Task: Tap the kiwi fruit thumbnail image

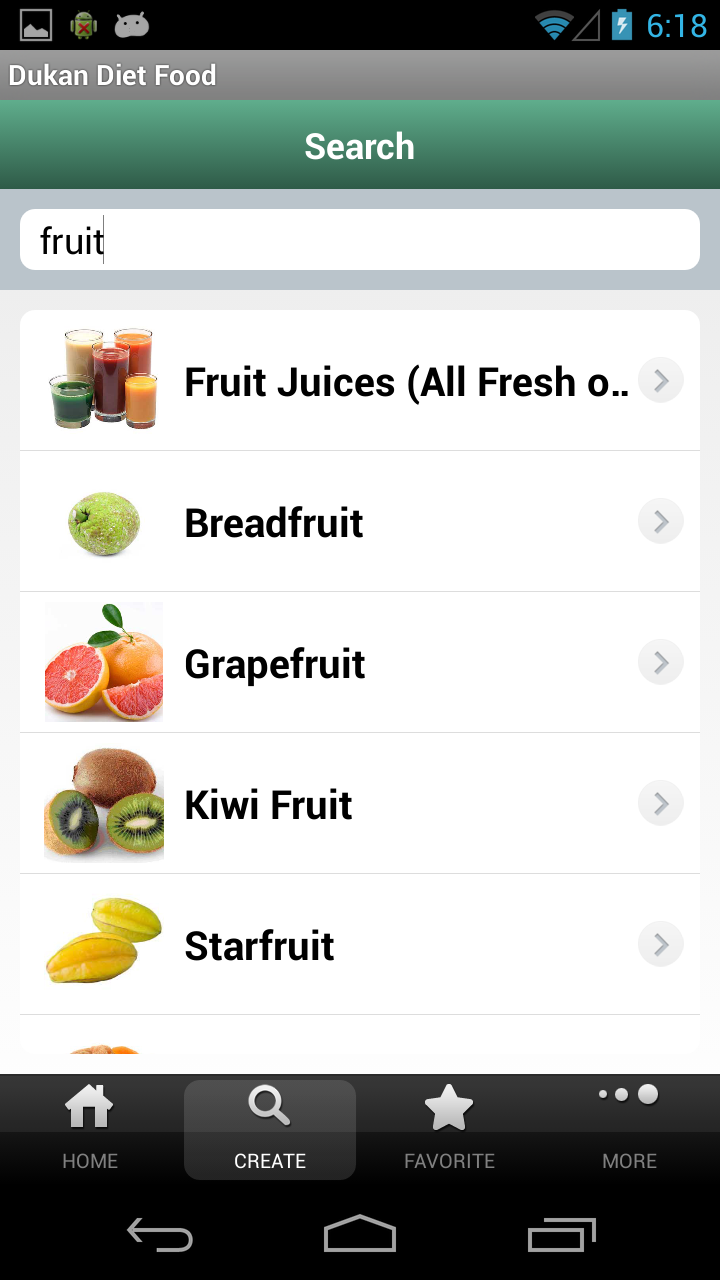Action: [x=103, y=803]
